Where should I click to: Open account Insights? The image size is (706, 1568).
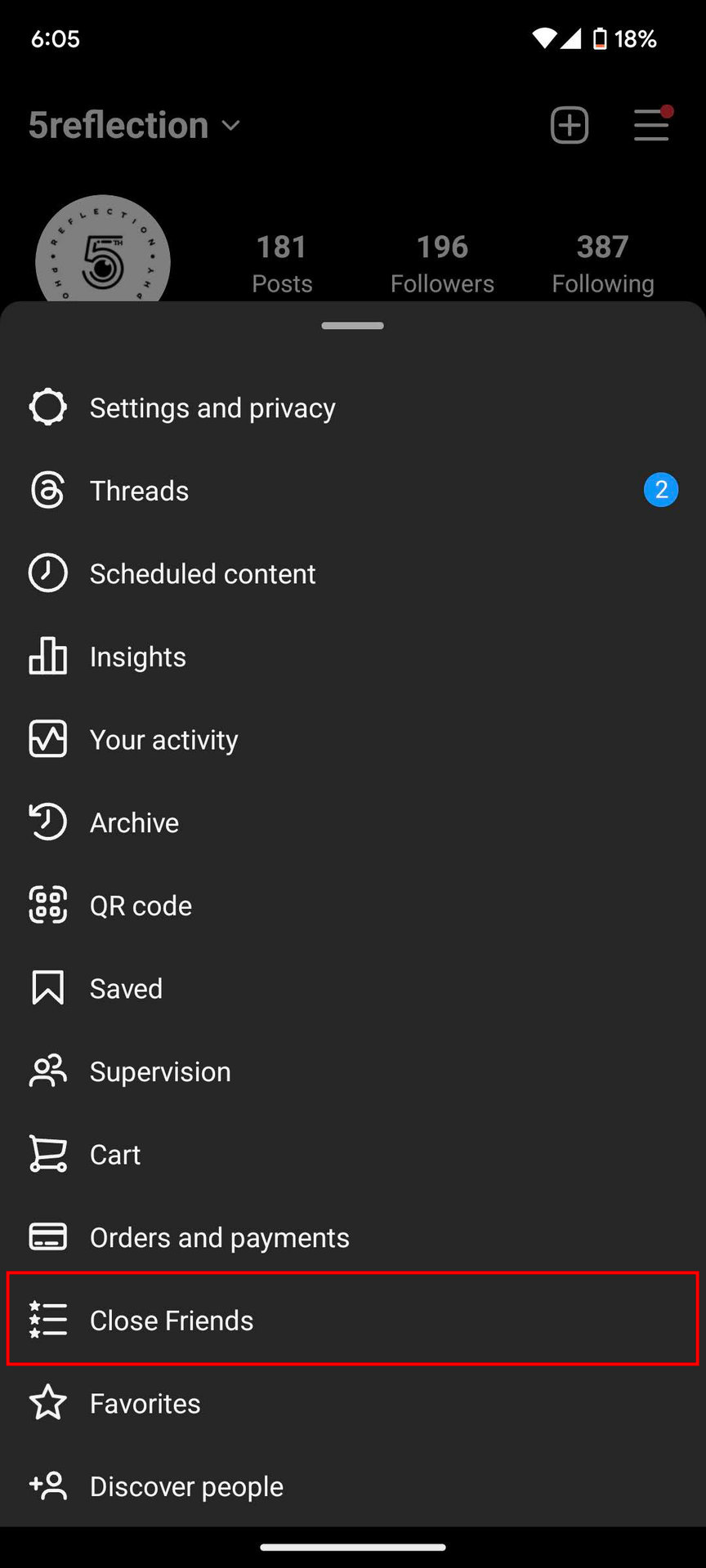click(137, 657)
